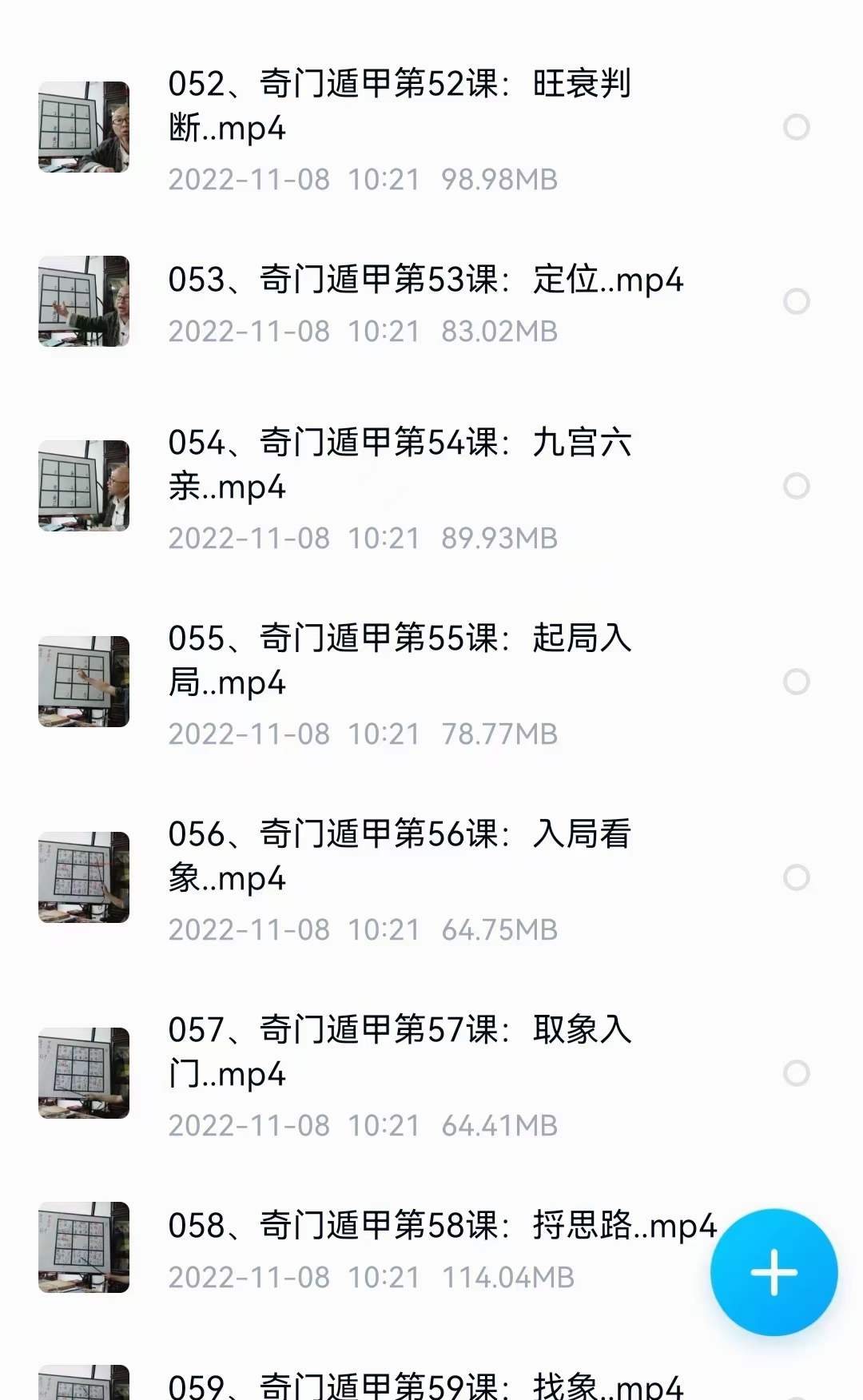Select the checkbox for 定位 video
This screenshot has width=863, height=1400.
point(795,302)
